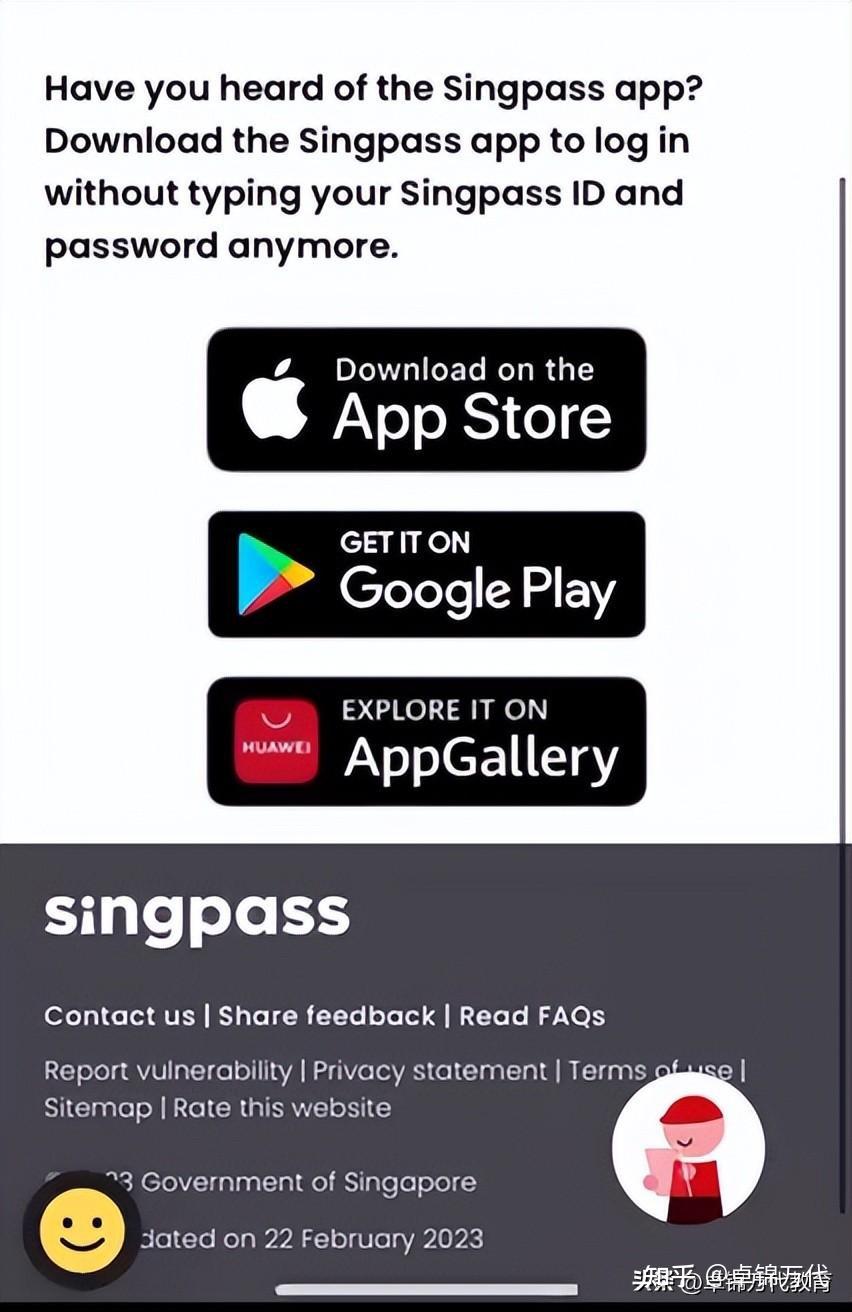
Task: Tap the Share feedback link
Action: click(x=326, y=1016)
